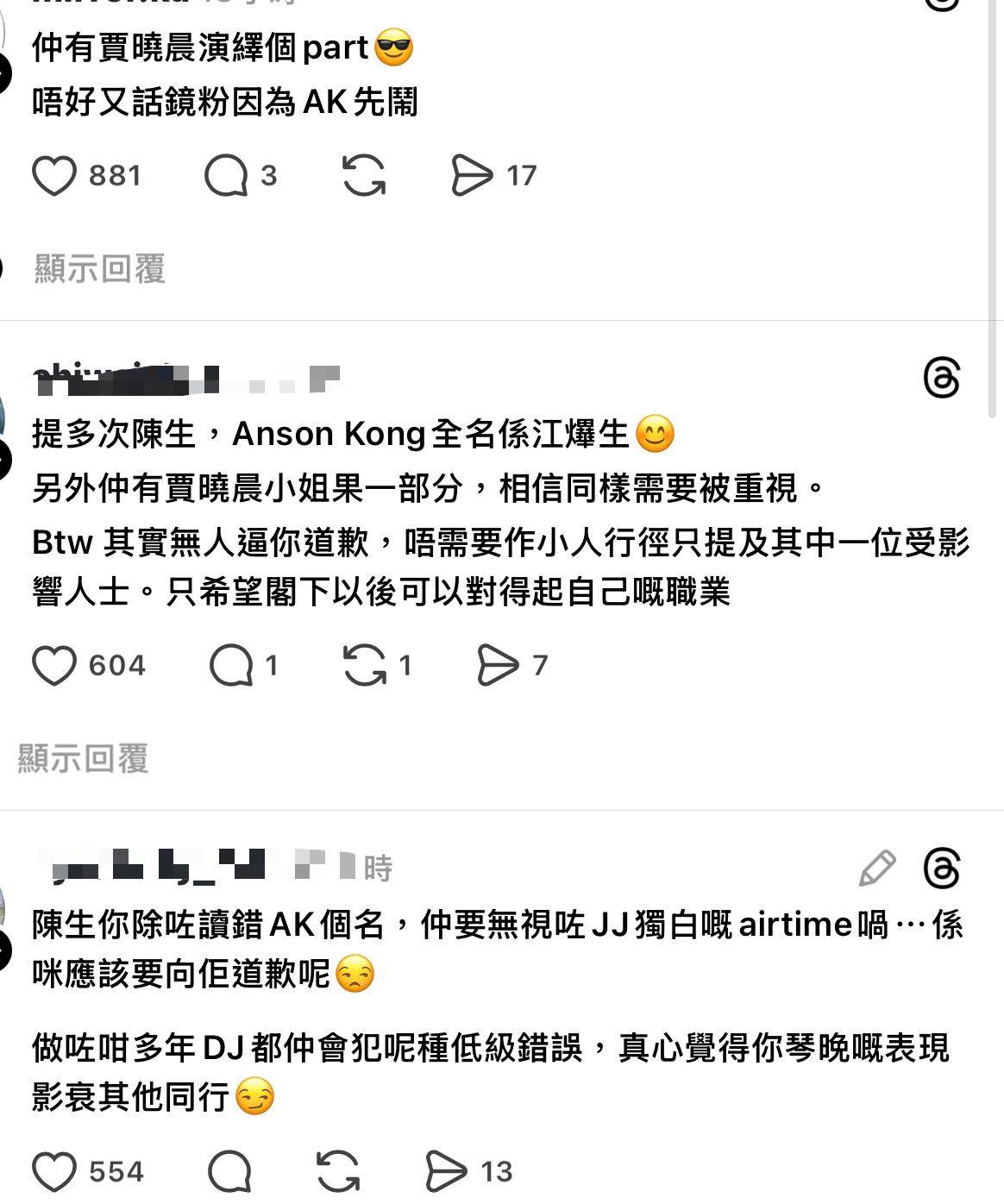The image size is (1004, 1204).
Task: Like the comment with 554 likes
Action: [x=54, y=1172]
